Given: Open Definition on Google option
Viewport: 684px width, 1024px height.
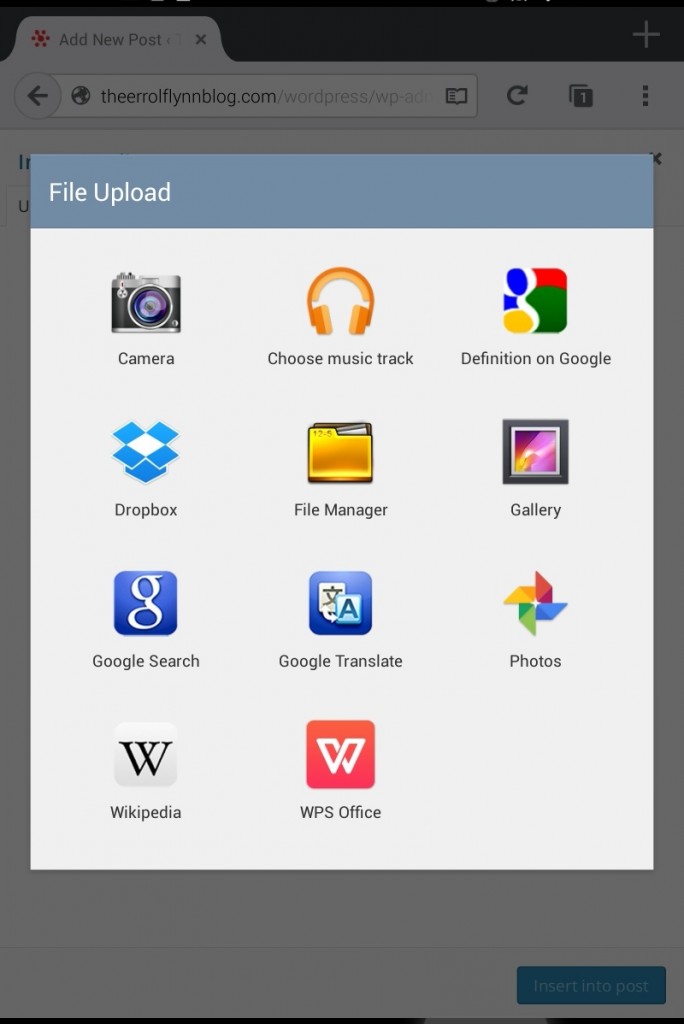Looking at the screenshot, I should coord(535,318).
